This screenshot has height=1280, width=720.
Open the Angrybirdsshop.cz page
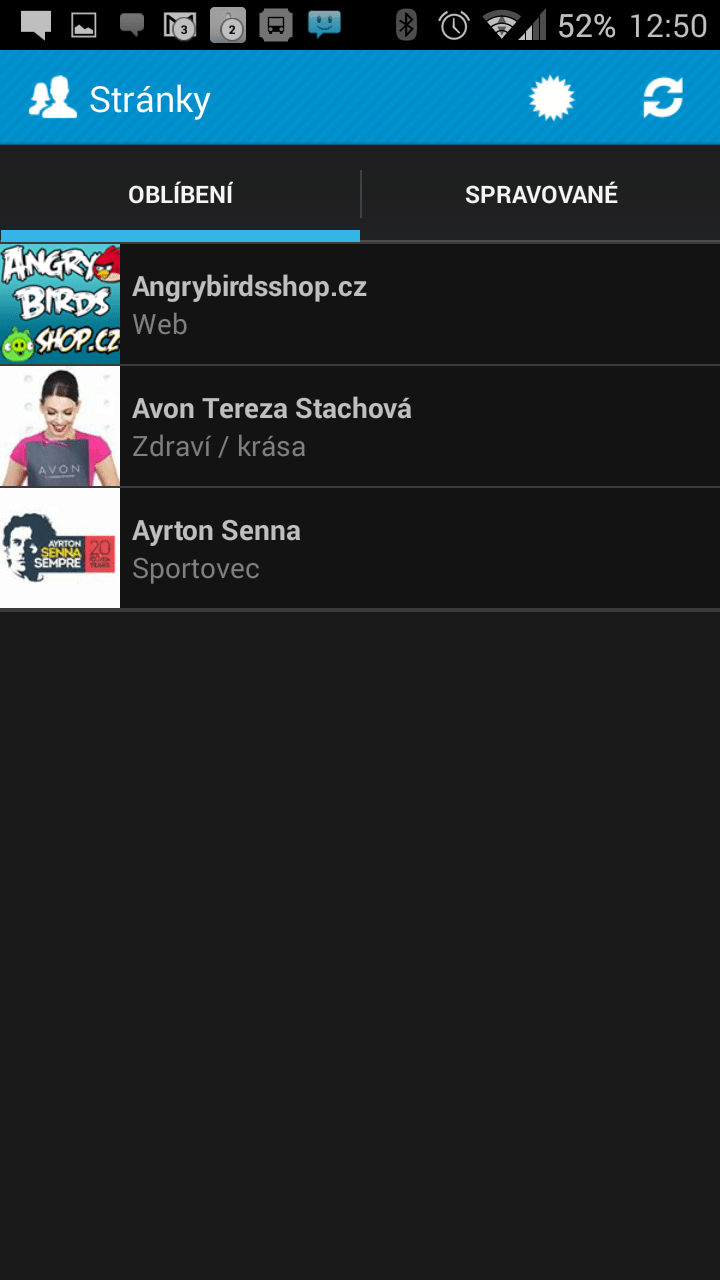[360, 304]
